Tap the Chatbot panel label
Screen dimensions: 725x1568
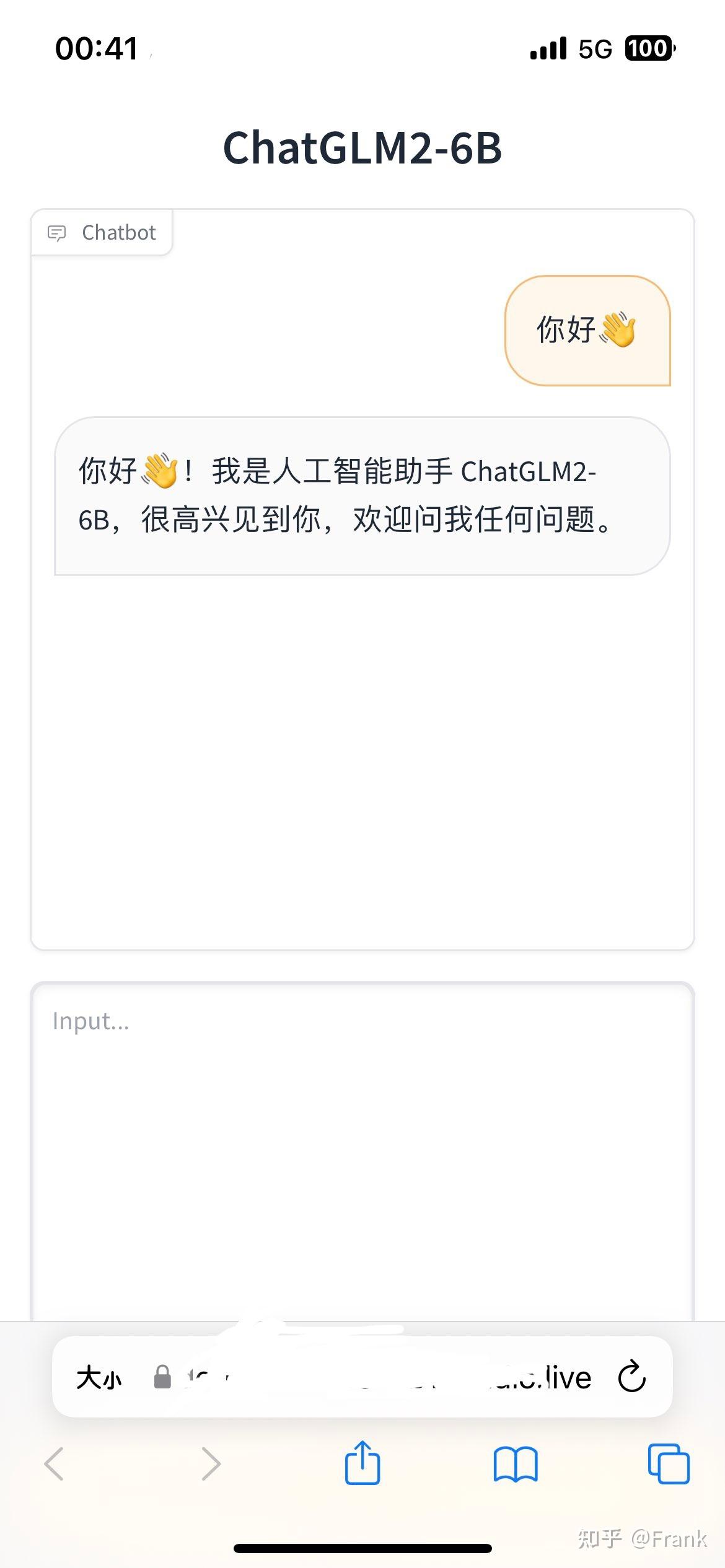[x=119, y=232]
